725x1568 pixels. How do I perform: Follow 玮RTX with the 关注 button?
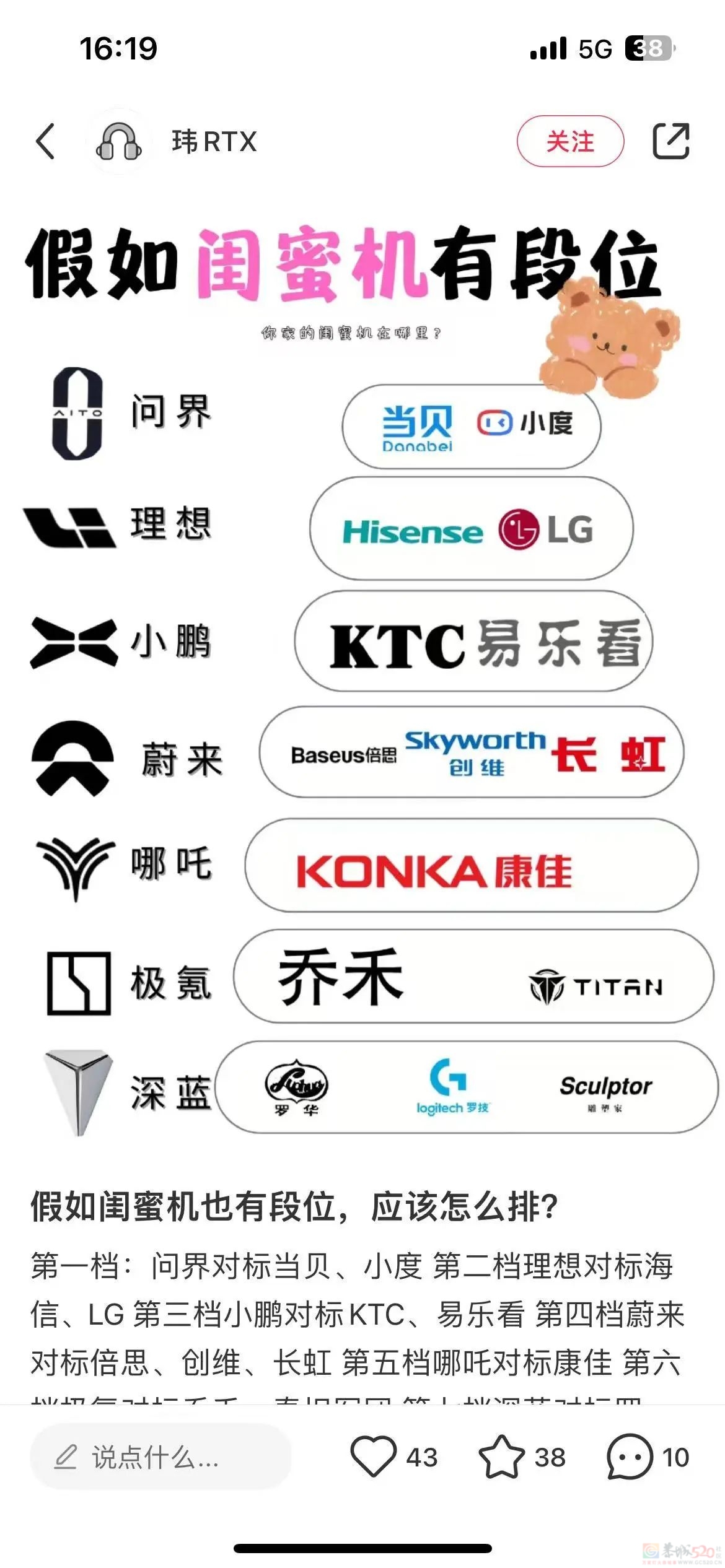click(x=569, y=141)
